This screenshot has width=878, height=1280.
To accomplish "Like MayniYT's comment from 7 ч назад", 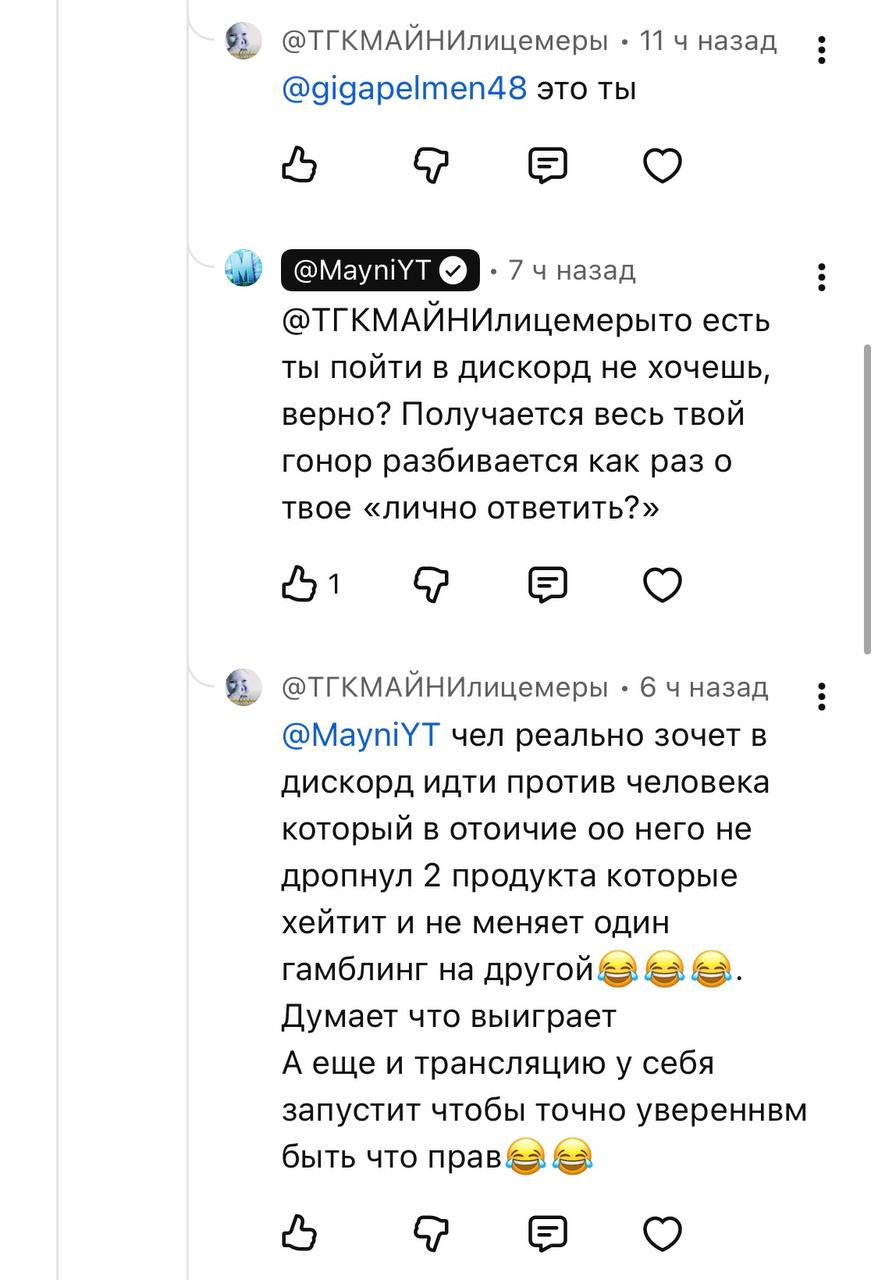I will click(x=300, y=584).
